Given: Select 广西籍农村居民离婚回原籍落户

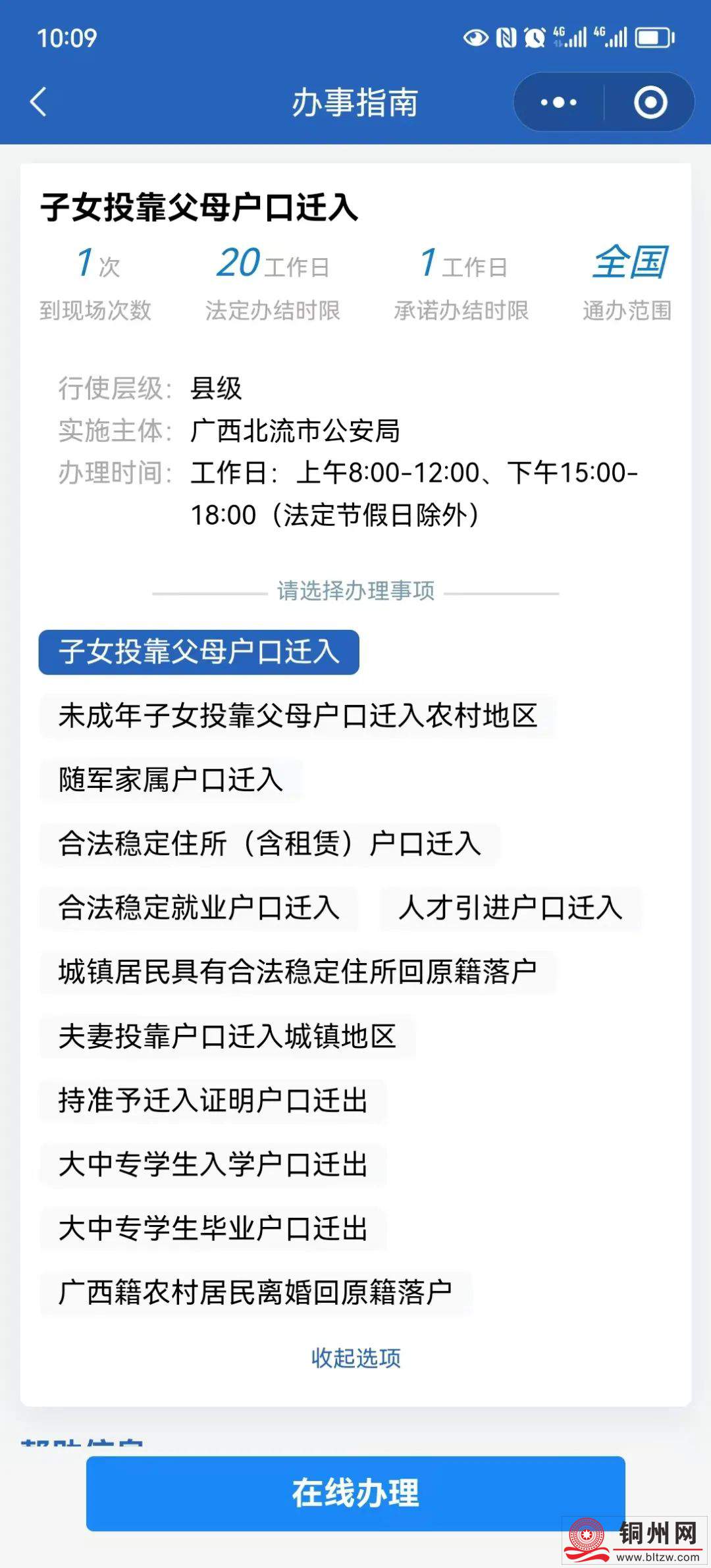Looking at the screenshot, I should click(x=255, y=1292).
